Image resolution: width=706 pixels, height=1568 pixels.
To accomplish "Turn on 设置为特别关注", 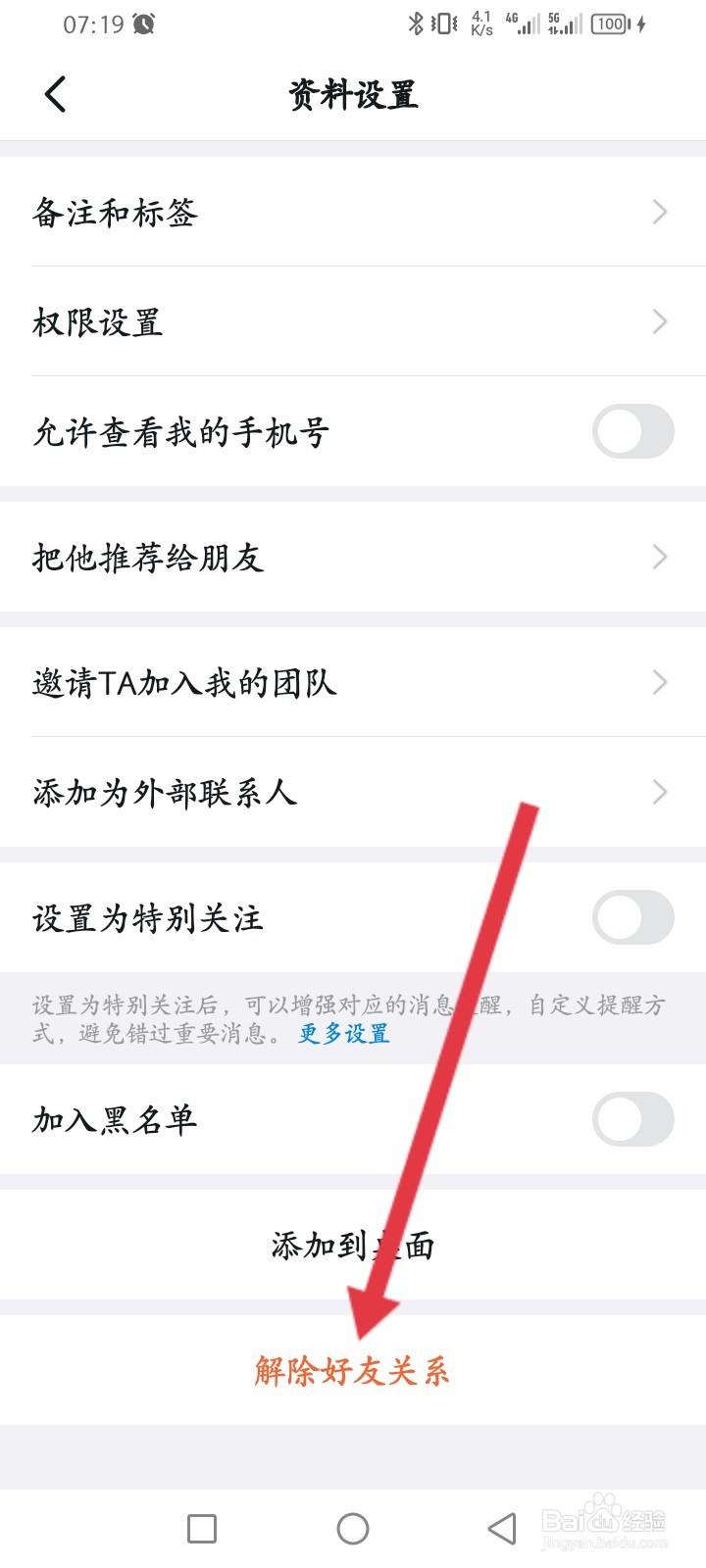I will click(x=632, y=919).
